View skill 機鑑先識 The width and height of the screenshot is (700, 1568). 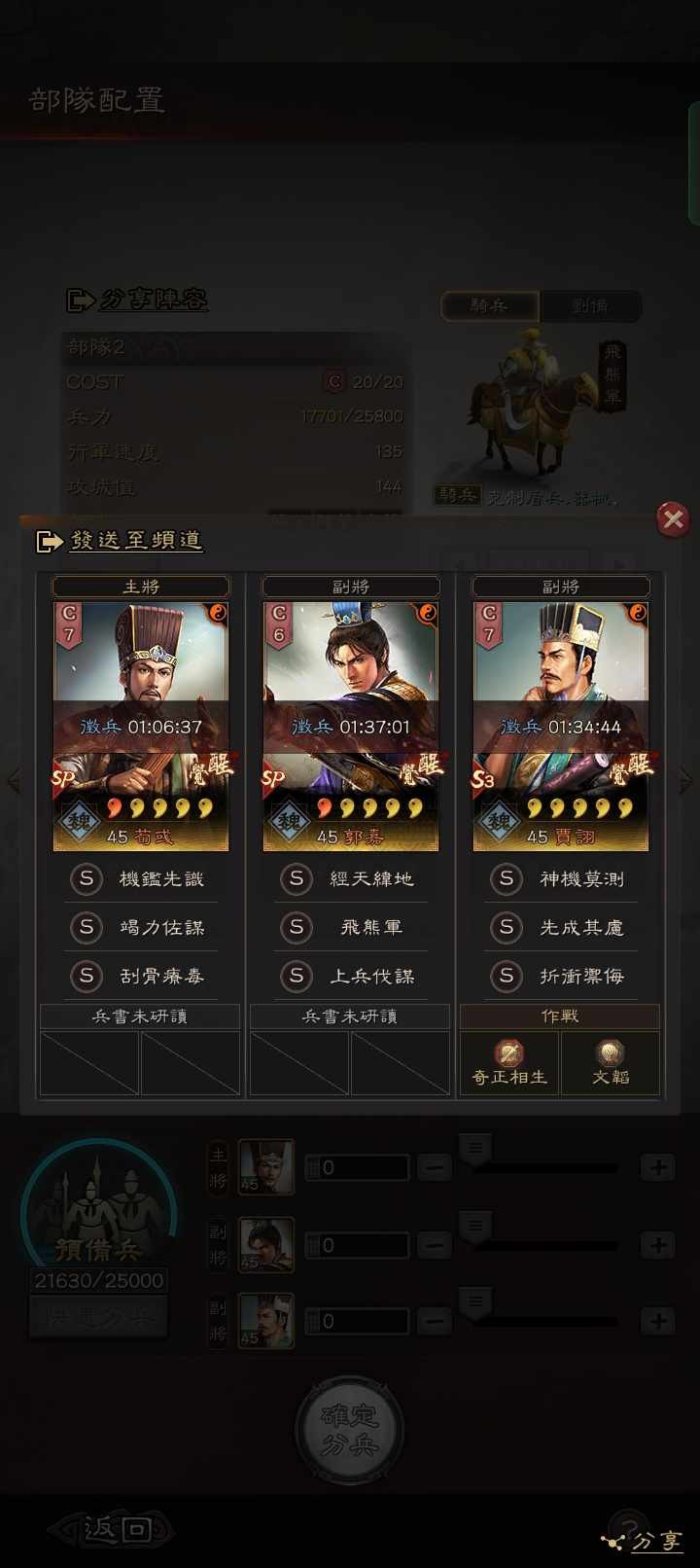pyautogui.click(x=141, y=879)
